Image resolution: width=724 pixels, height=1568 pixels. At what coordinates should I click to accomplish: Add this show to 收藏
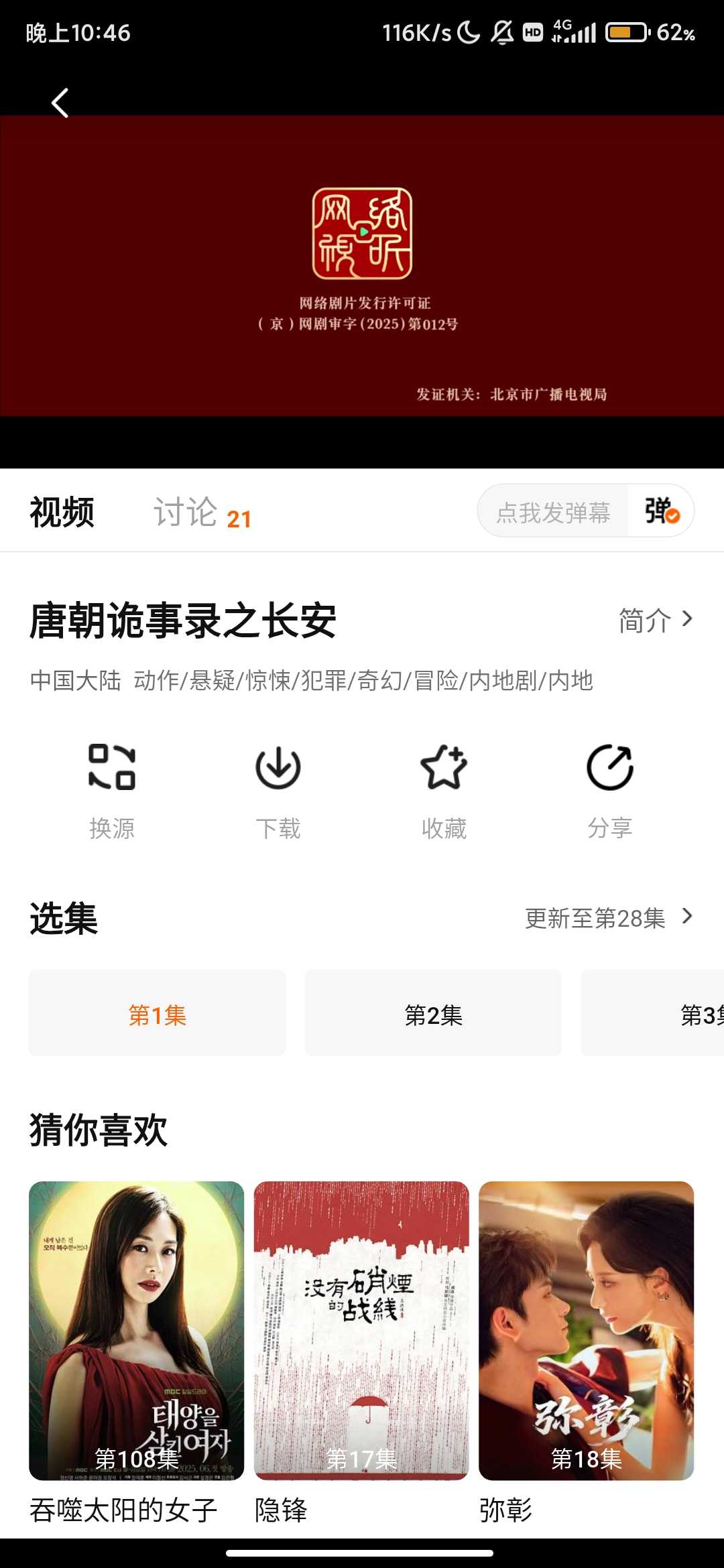click(444, 791)
